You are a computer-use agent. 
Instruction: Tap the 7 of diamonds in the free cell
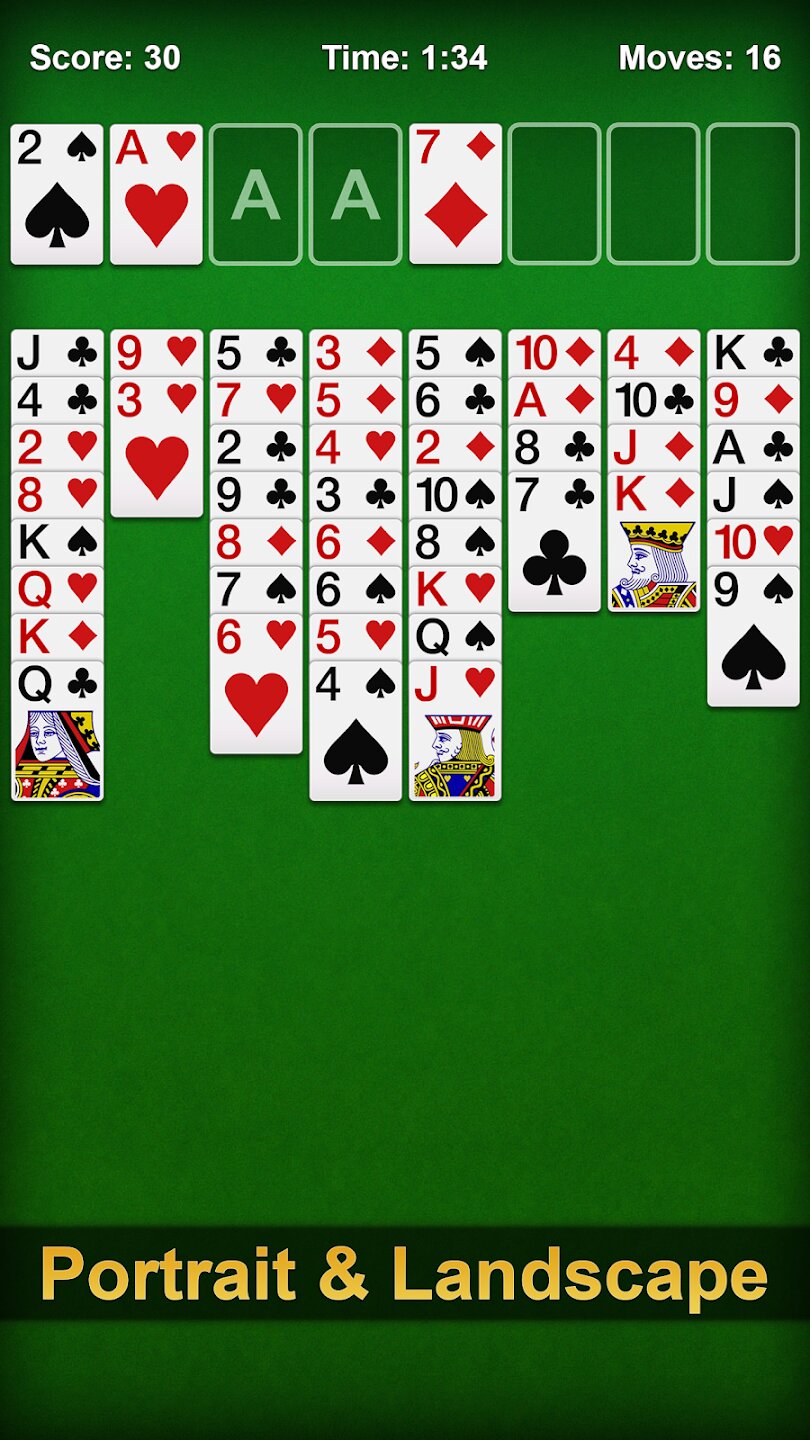point(455,194)
